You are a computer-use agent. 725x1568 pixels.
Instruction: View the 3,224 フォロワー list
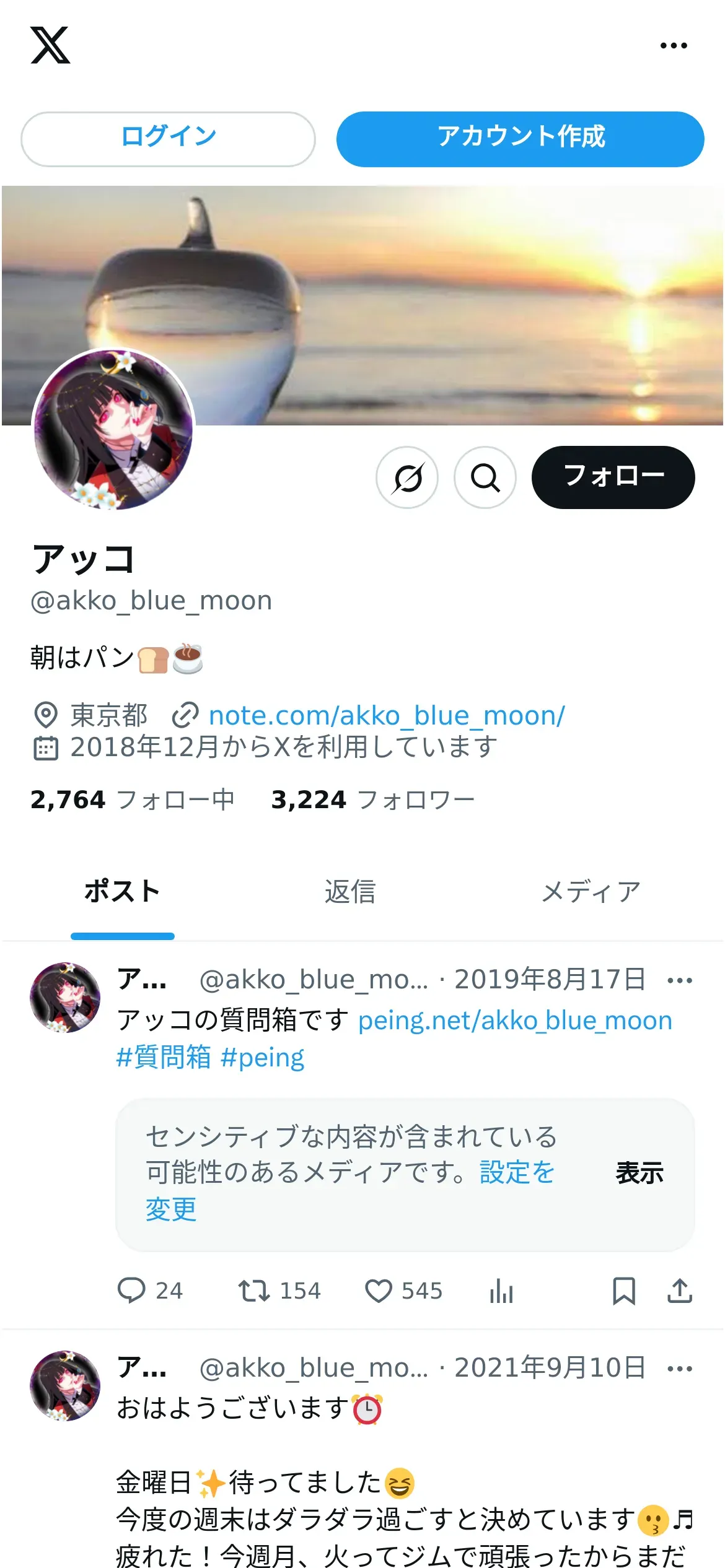coord(373,799)
